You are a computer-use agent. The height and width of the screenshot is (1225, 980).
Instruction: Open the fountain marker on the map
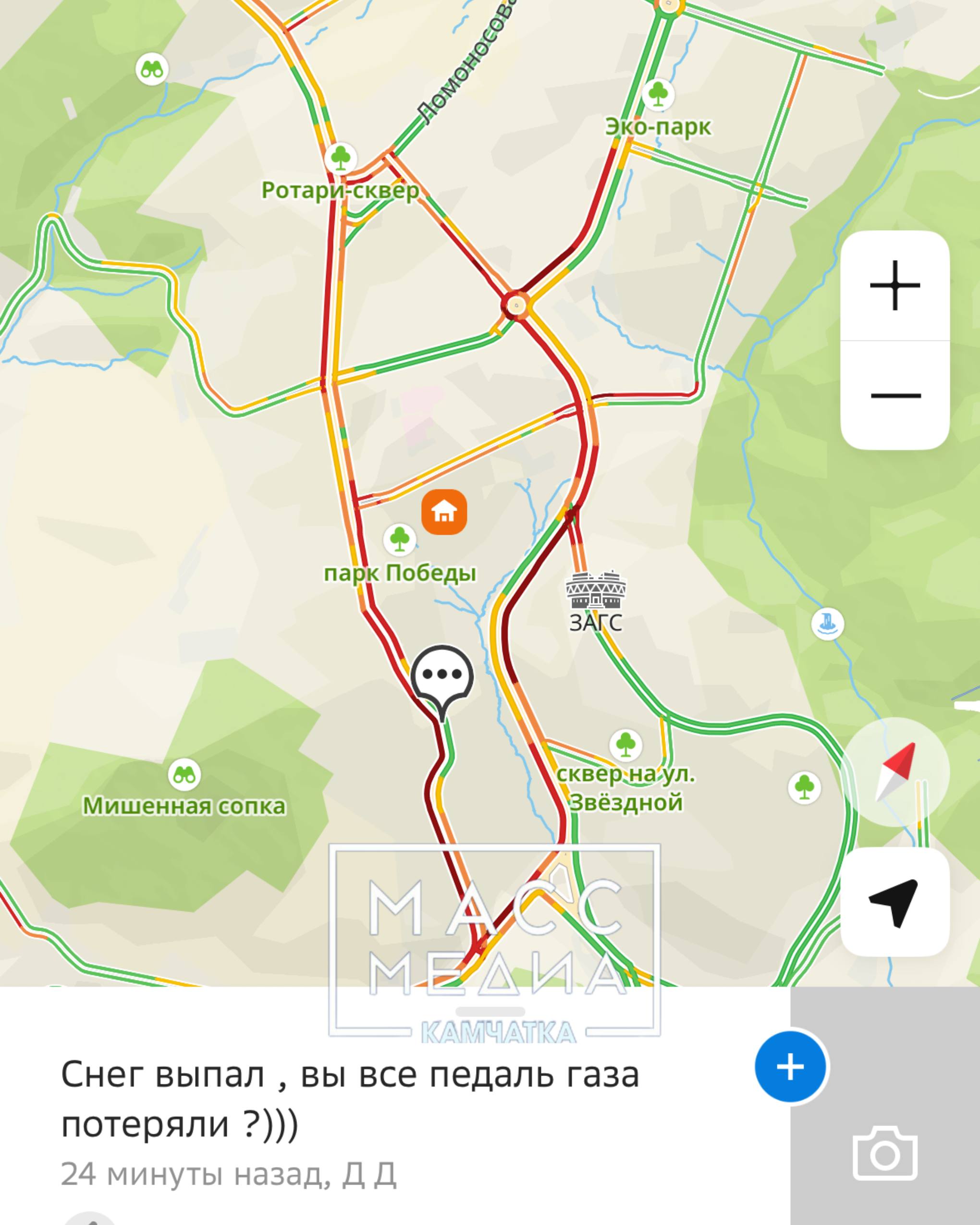tap(827, 623)
